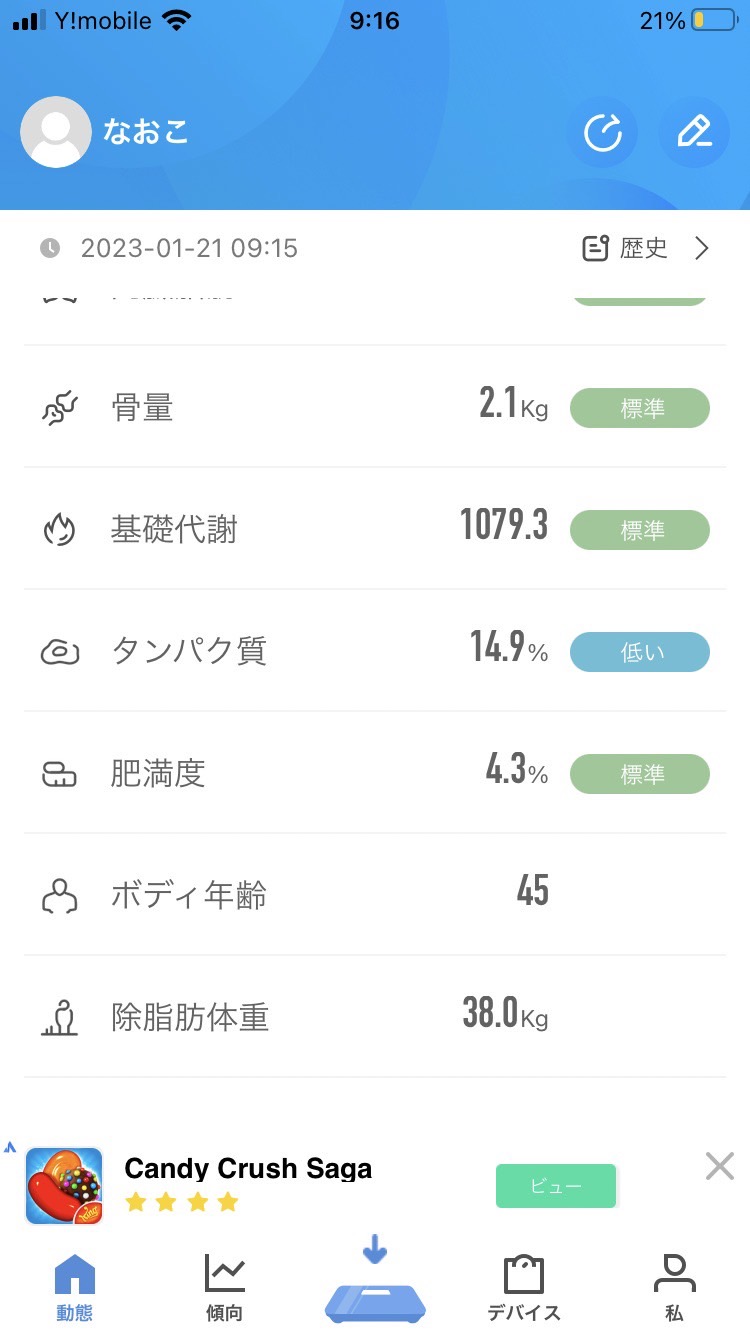Open the ボディ年齢 row
This screenshot has width=750, height=1334.
click(x=375, y=895)
